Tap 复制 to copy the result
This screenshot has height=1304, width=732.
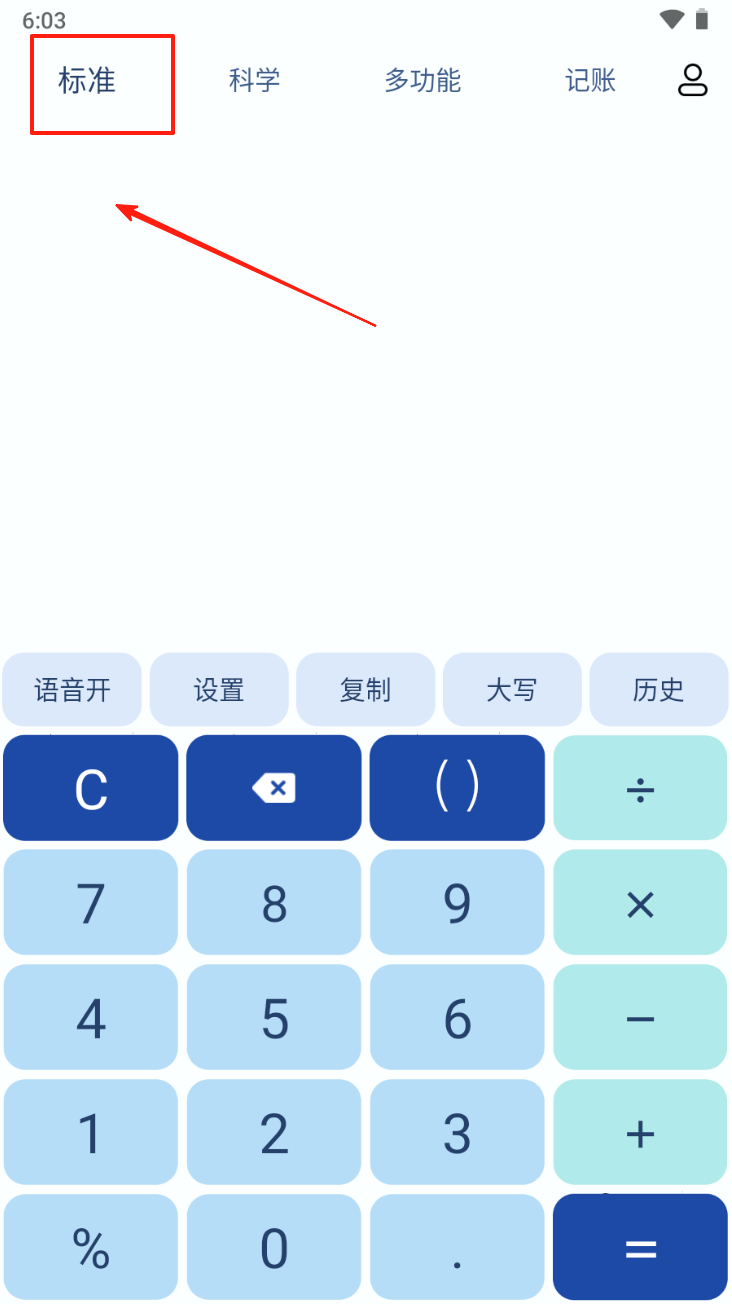(x=365, y=690)
